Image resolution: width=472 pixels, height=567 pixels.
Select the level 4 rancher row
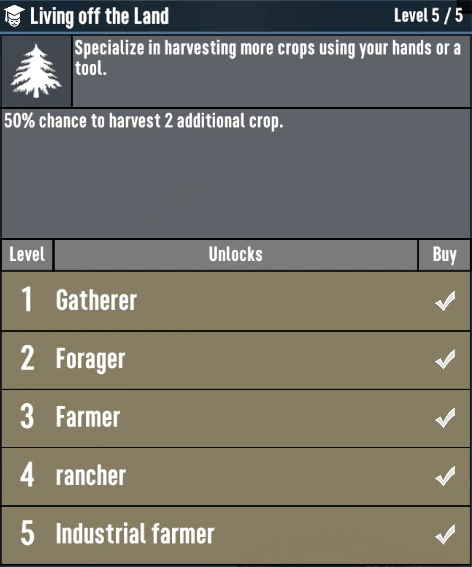[x=236, y=477]
